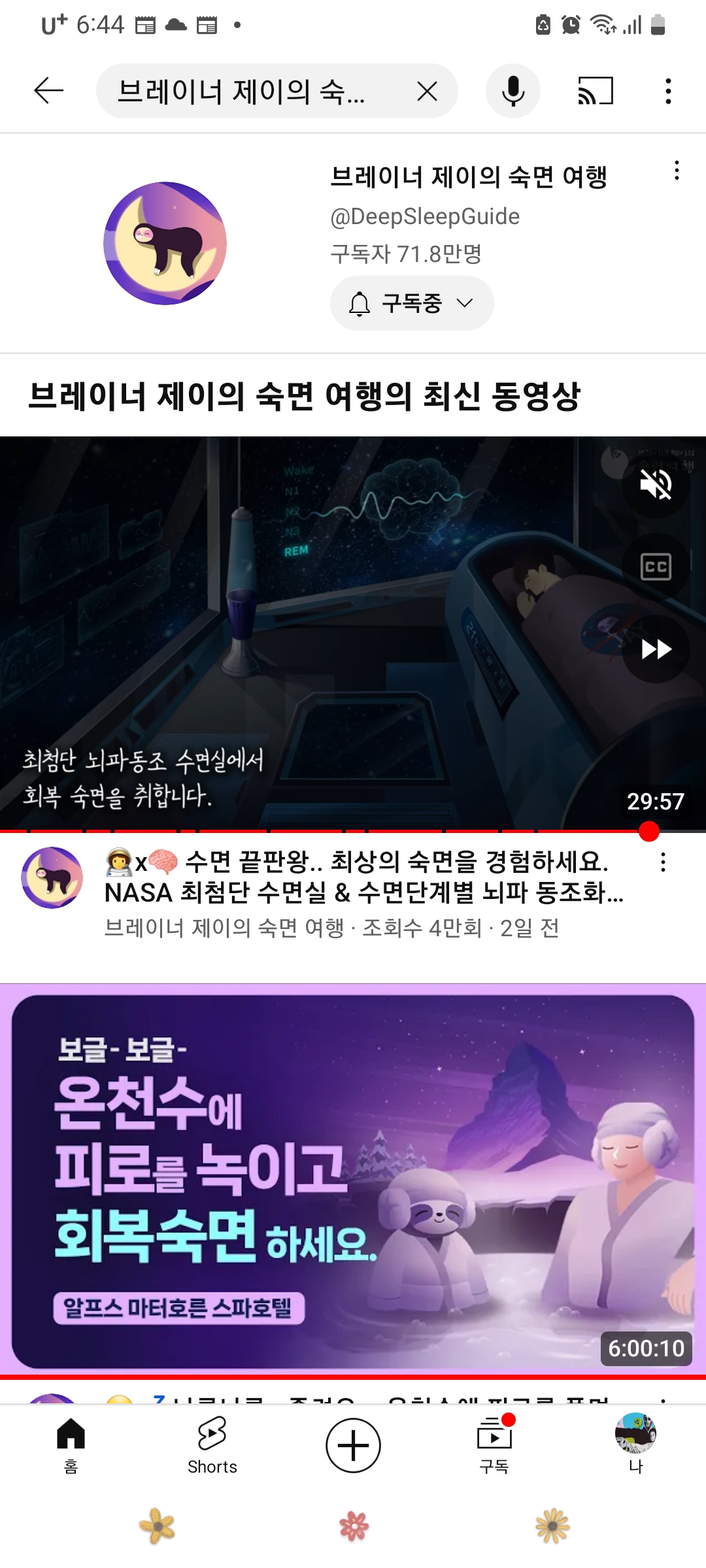Open the 구독중 subscription dropdown
Image resolution: width=706 pixels, height=1568 pixels.
[x=411, y=303]
